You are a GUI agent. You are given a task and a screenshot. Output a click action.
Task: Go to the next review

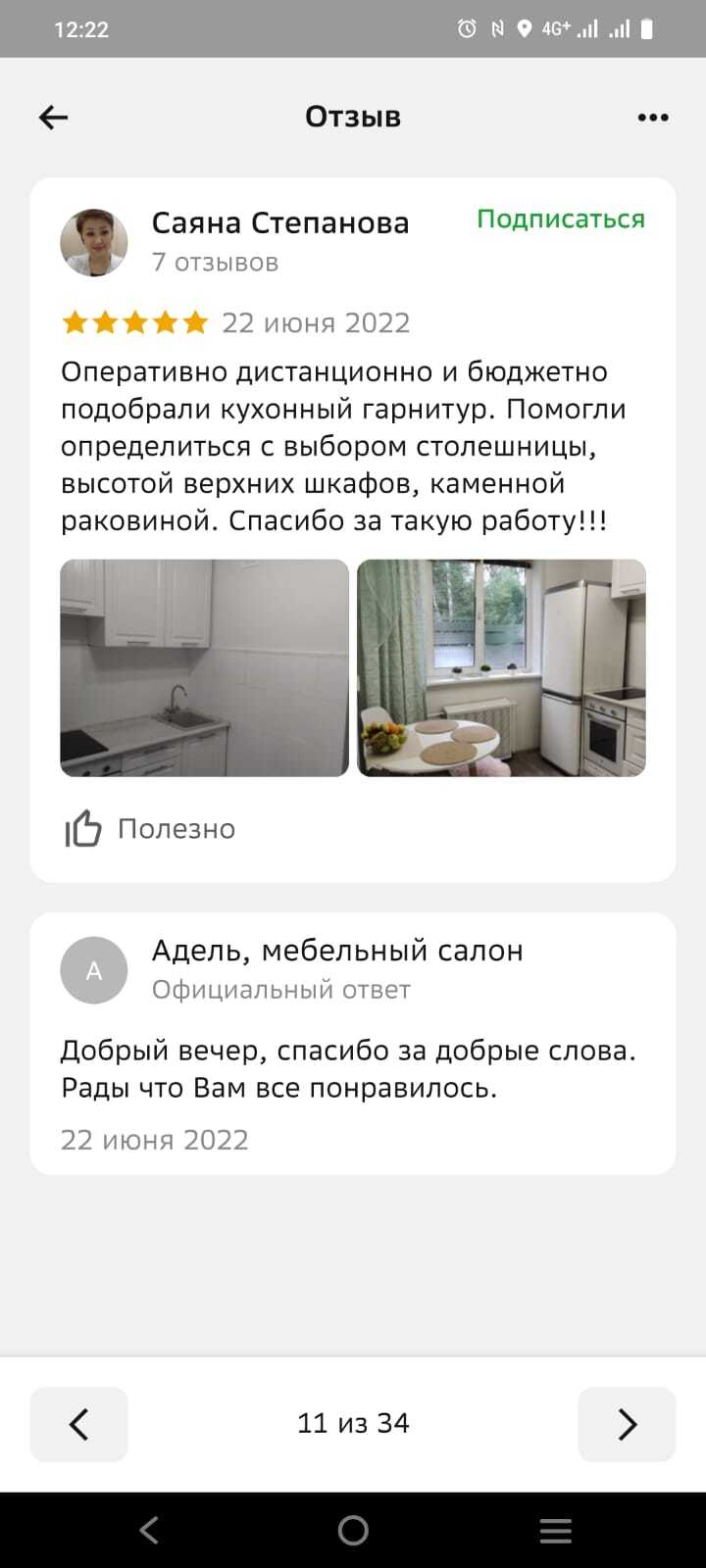(627, 1424)
